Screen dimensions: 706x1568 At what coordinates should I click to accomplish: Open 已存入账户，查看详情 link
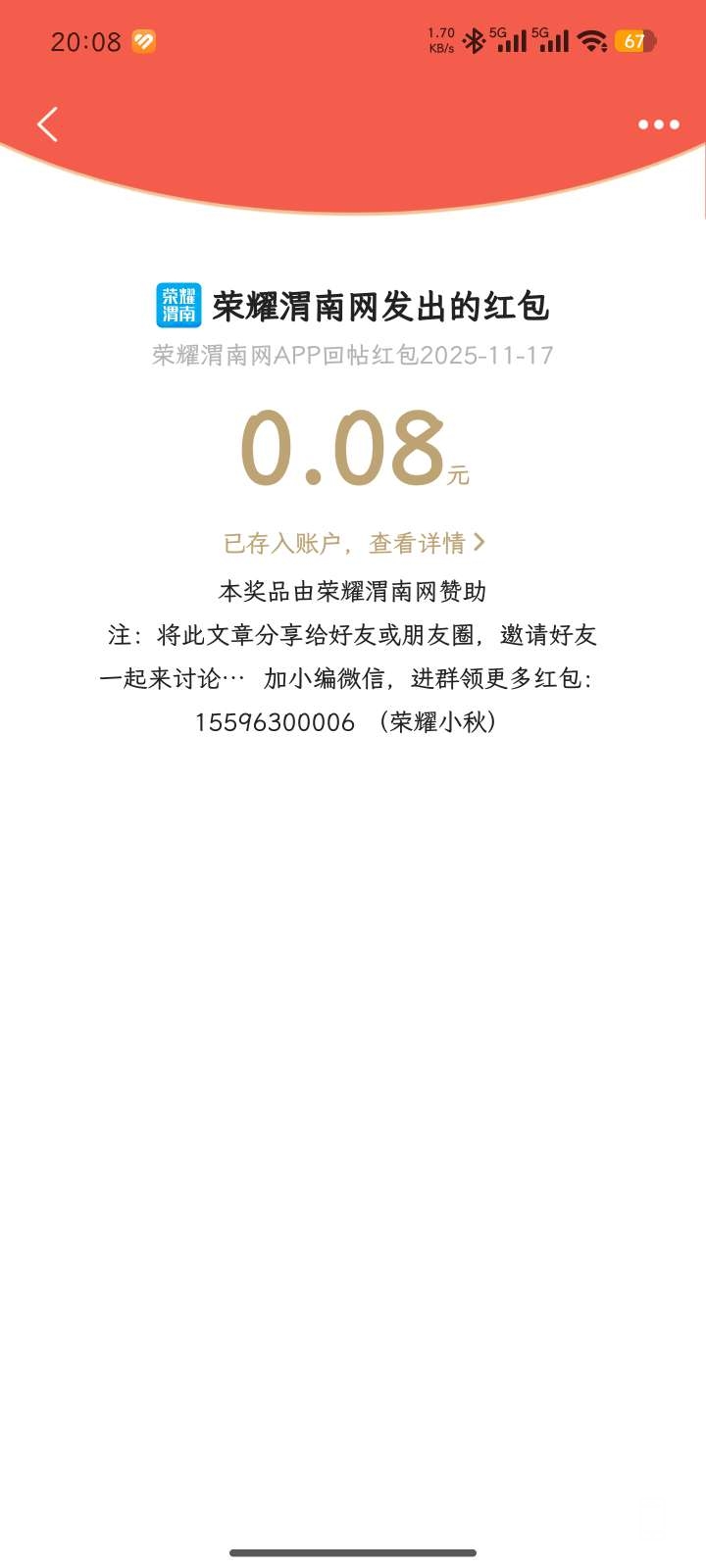coord(354,543)
